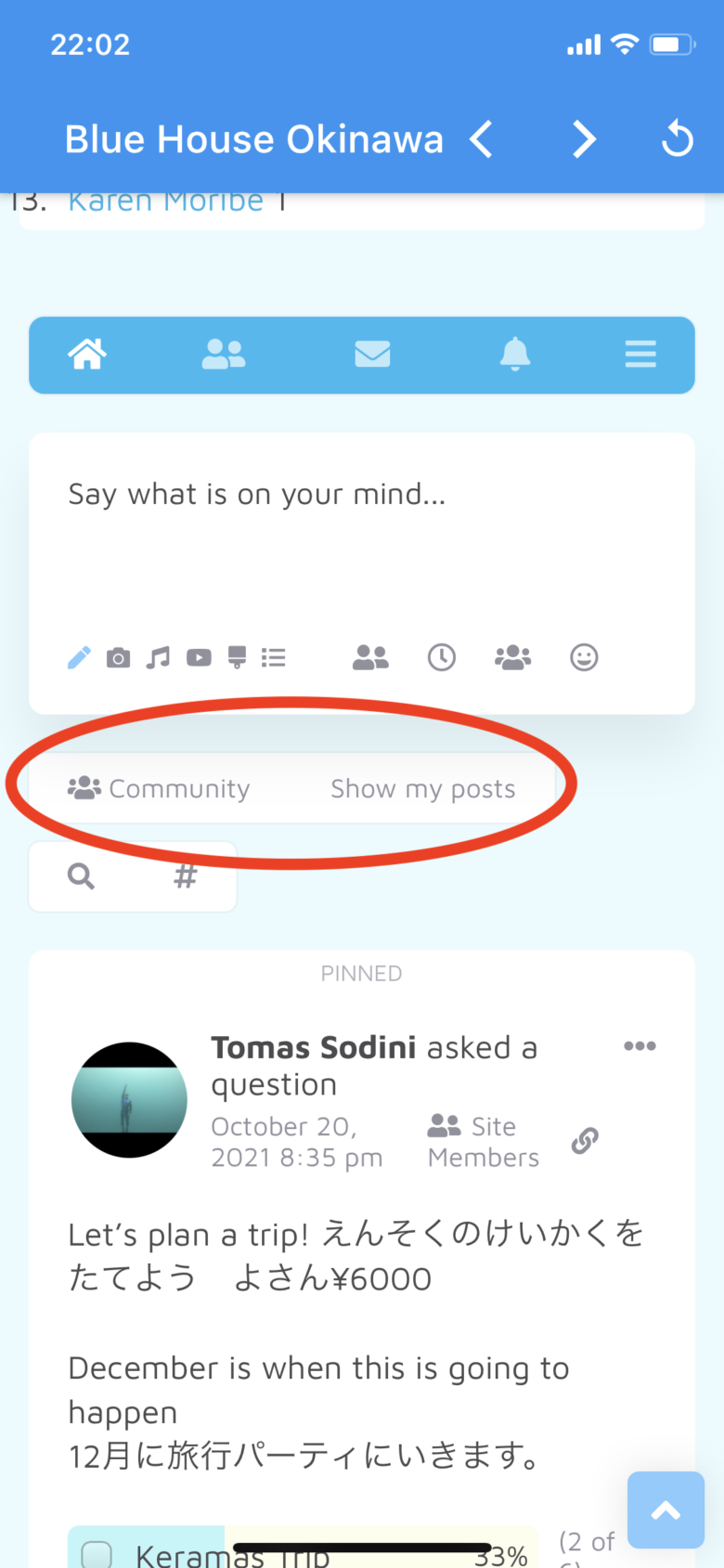Open the messages envelope
The image size is (724, 1568).
pos(372,354)
